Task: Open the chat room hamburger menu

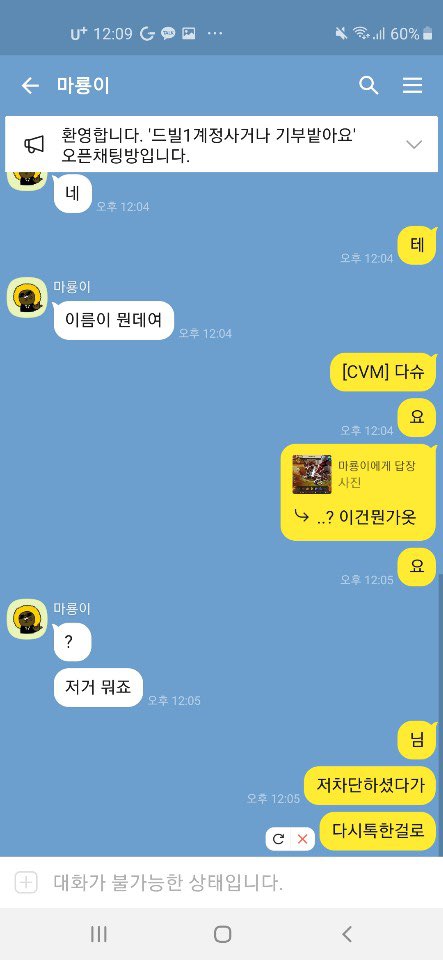Action: pos(412,85)
